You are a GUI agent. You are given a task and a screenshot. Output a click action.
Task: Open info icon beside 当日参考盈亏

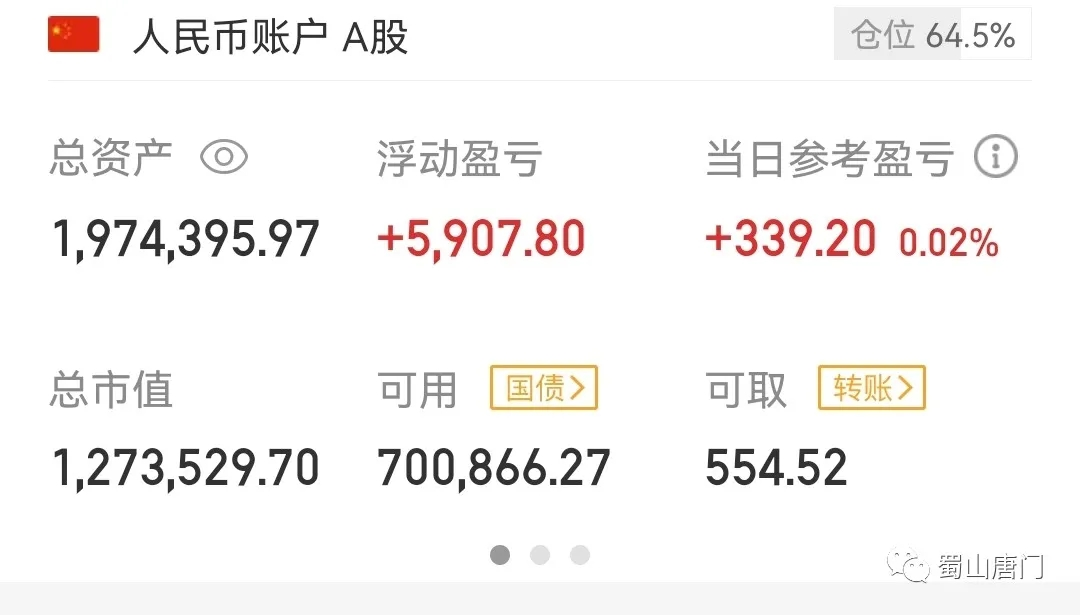[x=995, y=158]
